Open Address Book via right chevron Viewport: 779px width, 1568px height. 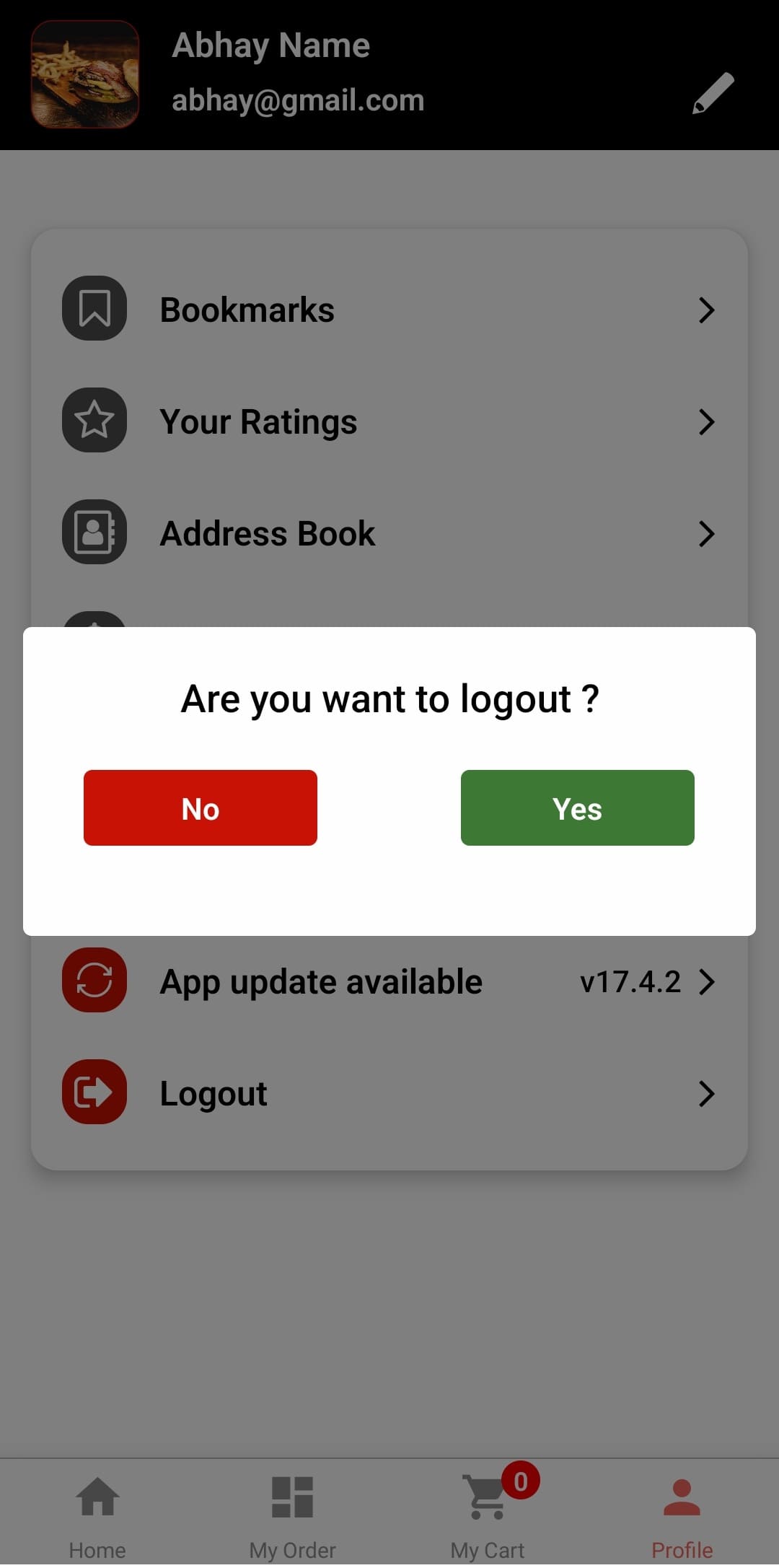[707, 534]
